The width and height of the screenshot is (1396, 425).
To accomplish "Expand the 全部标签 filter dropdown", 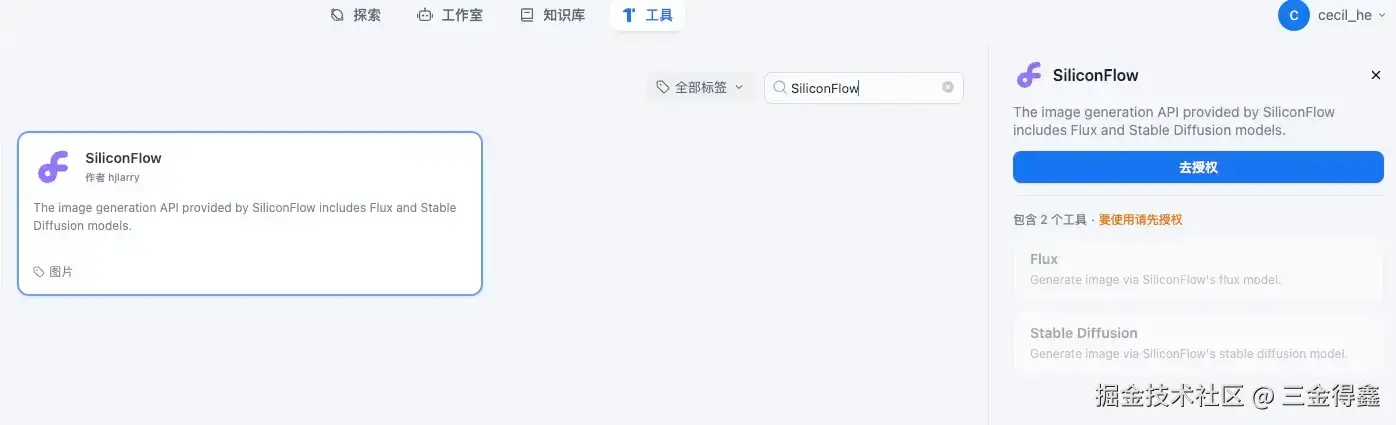I will [700, 88].
